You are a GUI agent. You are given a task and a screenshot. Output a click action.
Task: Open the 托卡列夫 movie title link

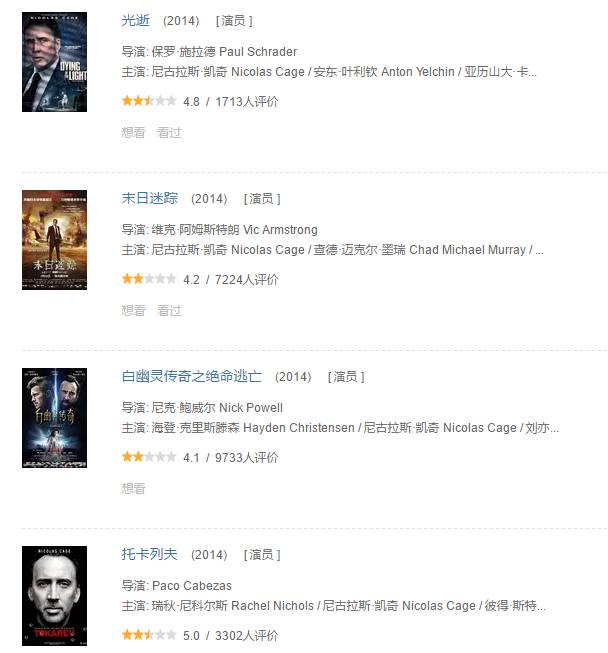click(x=150, y=554)
